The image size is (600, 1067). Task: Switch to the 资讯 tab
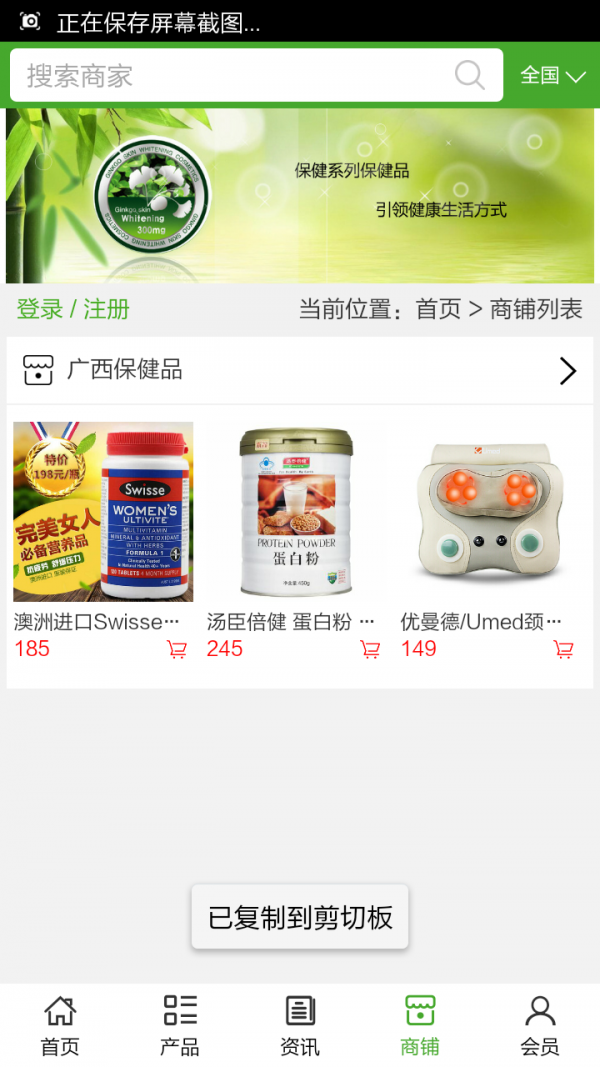[300, 1025]
